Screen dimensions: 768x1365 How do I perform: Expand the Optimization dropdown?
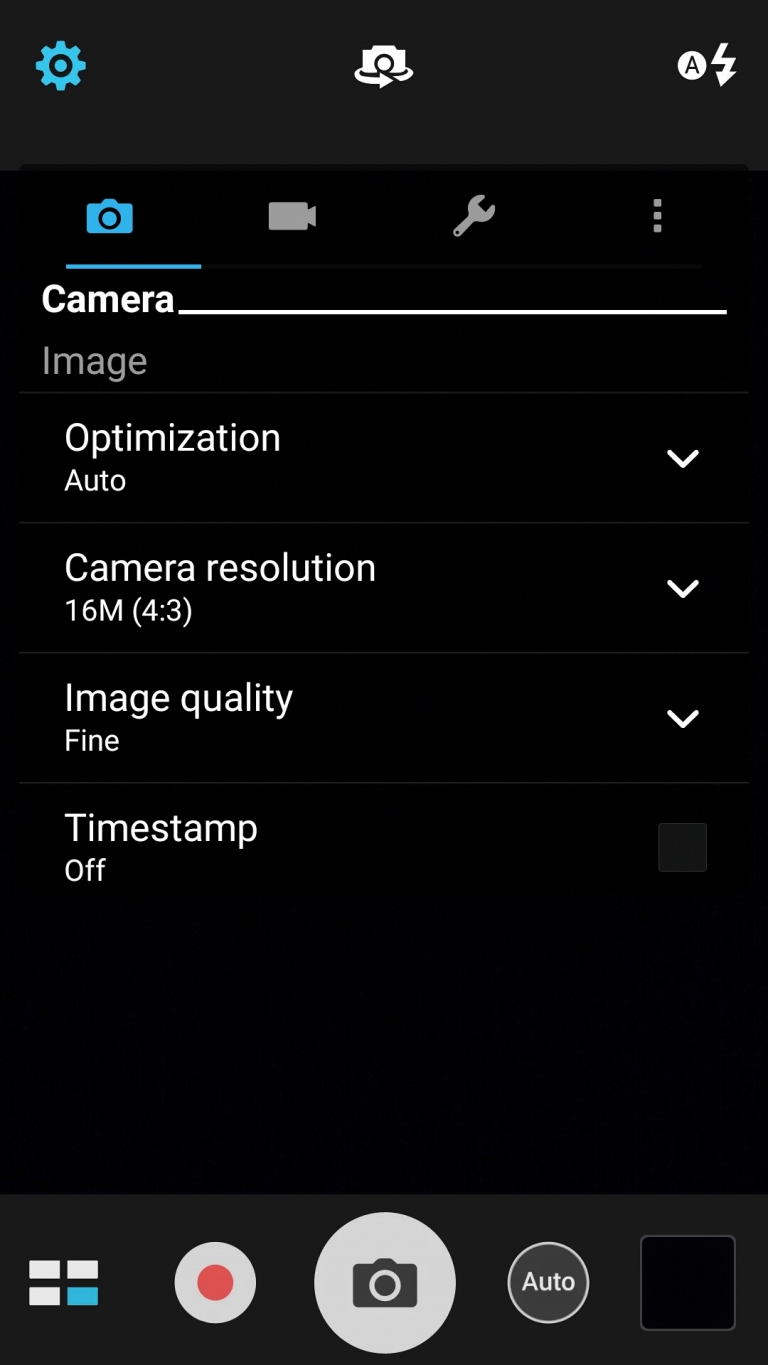(682, 458)
